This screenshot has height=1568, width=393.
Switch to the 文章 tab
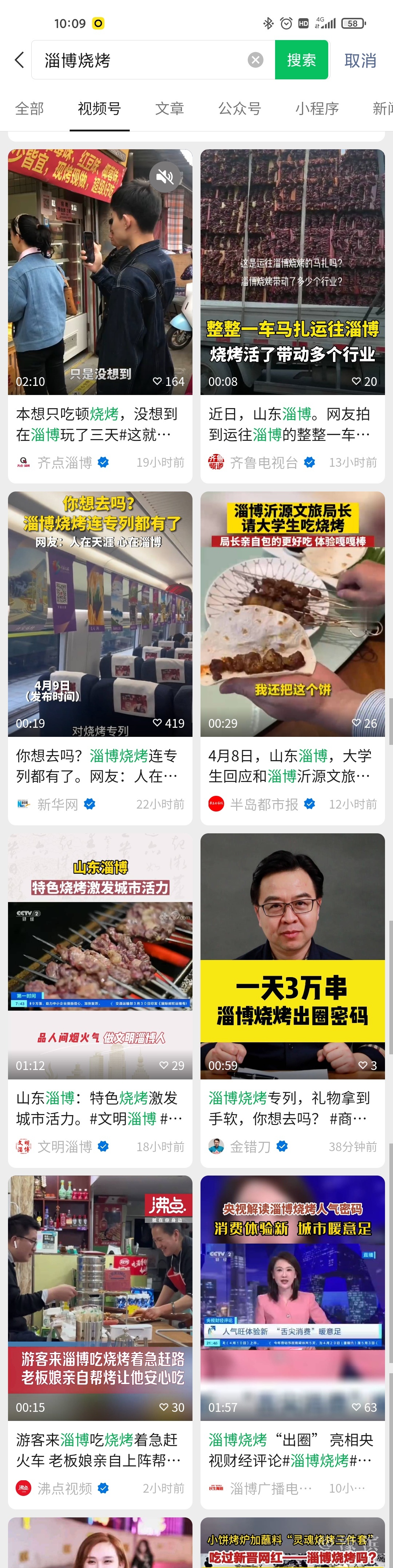point(169,108)
